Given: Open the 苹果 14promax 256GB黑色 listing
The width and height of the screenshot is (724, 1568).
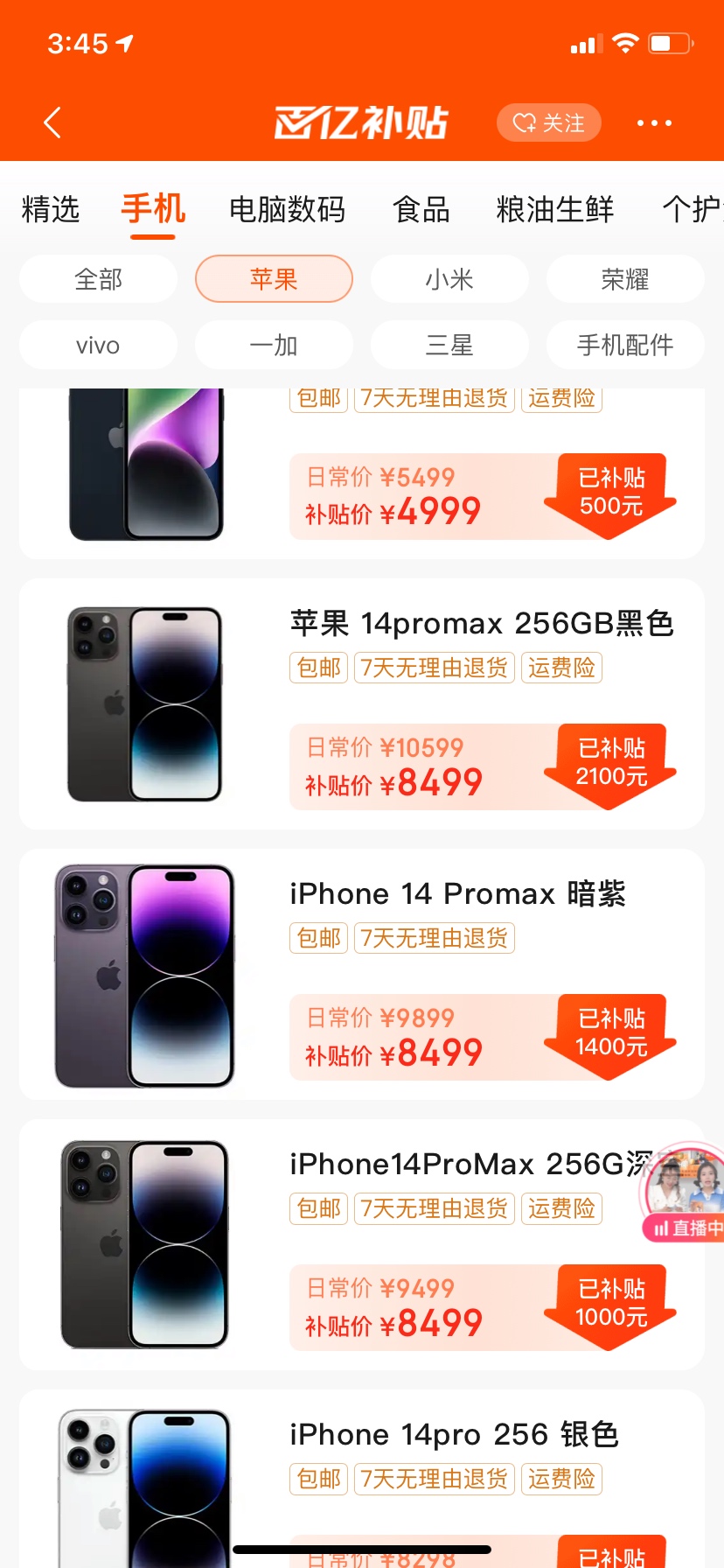Looking at the screenshot, I should (481, 624).
